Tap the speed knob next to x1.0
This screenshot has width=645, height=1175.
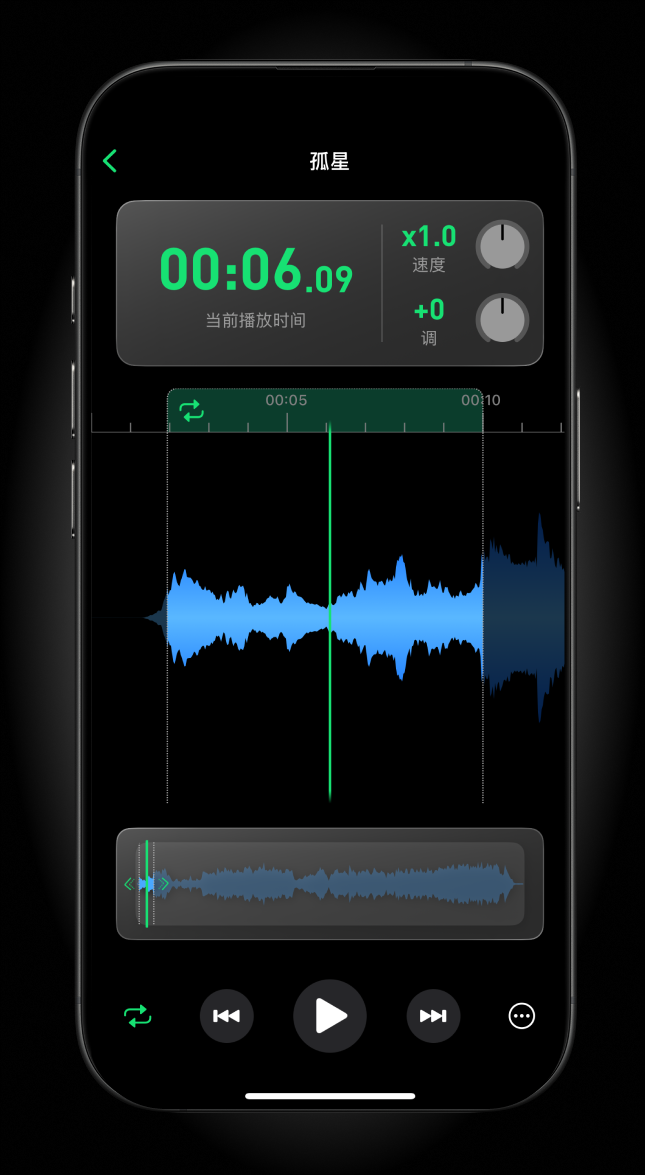[502, 245]
